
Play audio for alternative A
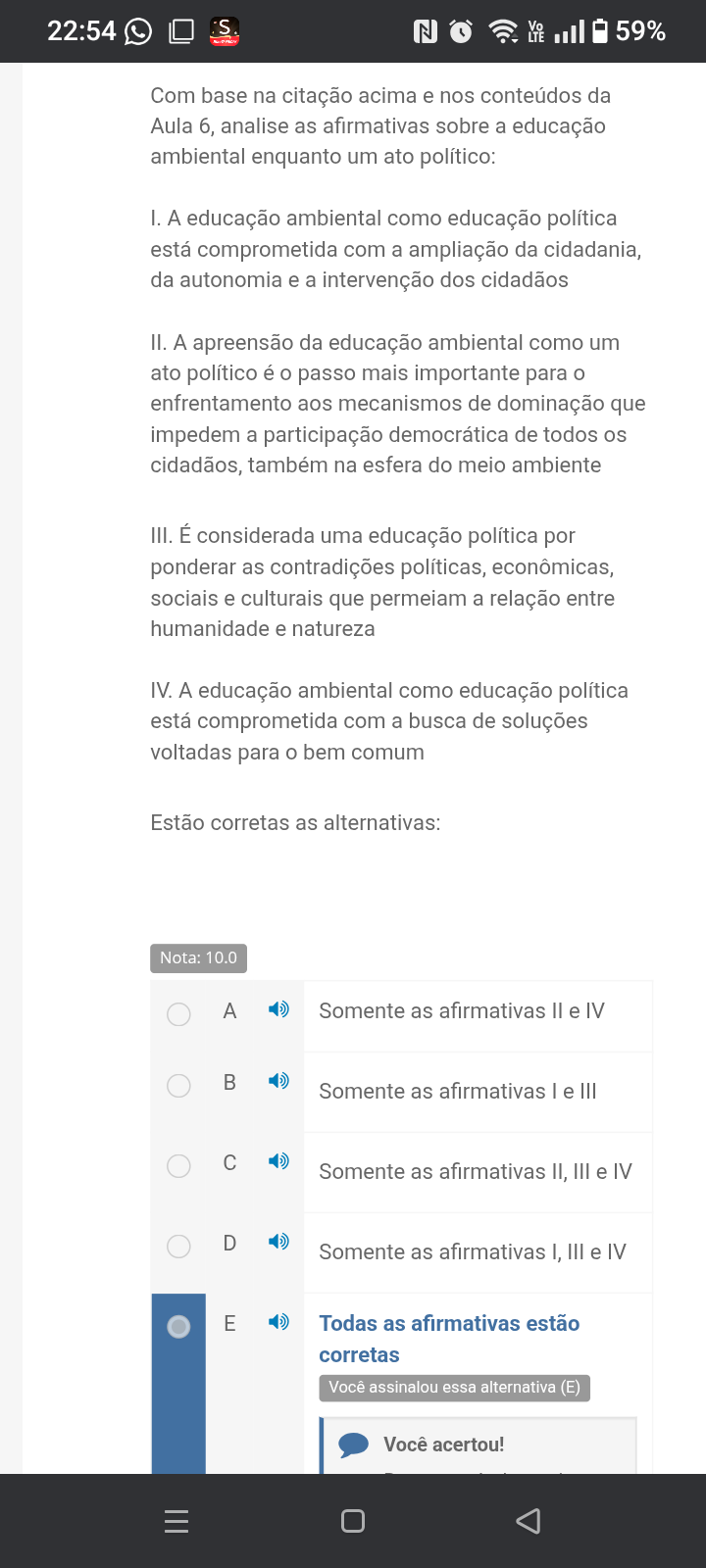pos(278,1008)
